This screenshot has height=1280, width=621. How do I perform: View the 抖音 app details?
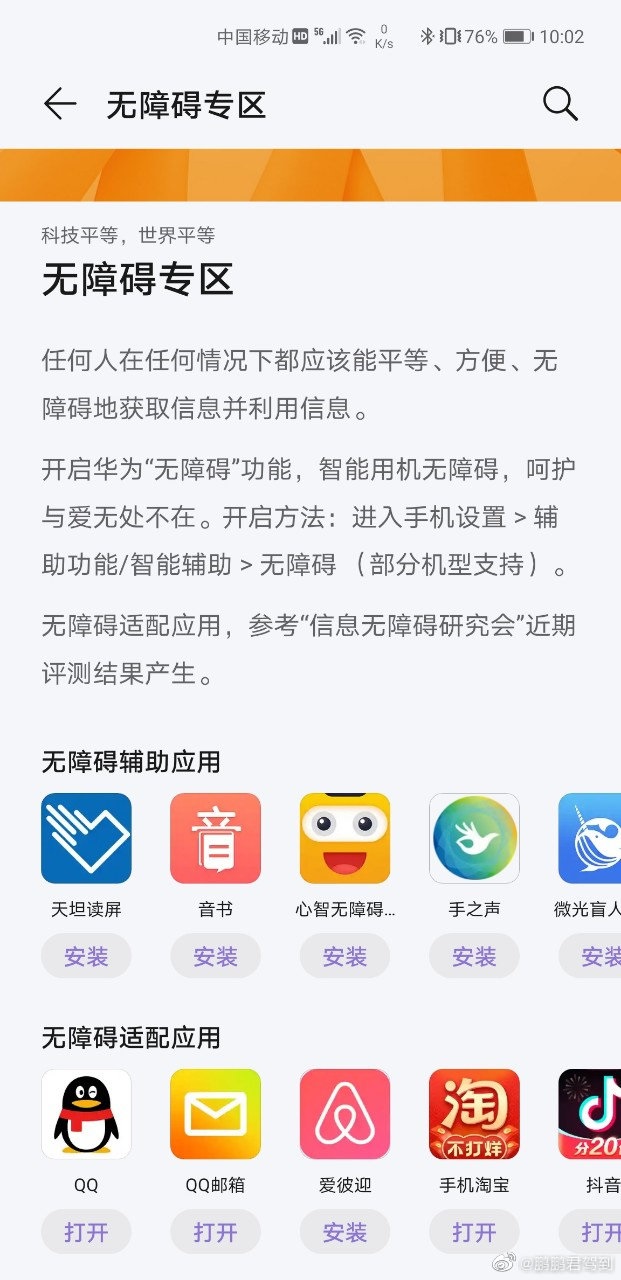tap(590, 1114)
